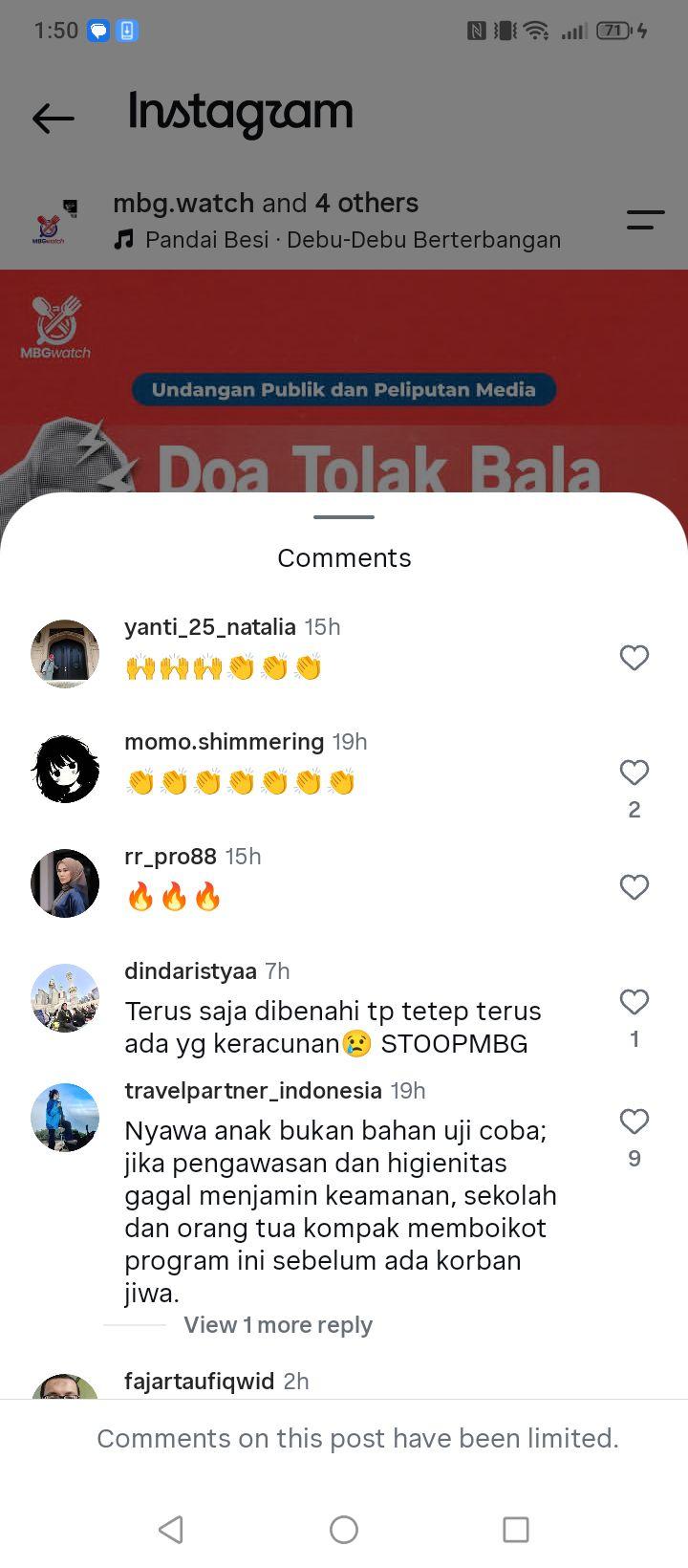Like yanti_25_natalia's comment
This screenshot has width=688, height=1568.
(x=634, y=658)
